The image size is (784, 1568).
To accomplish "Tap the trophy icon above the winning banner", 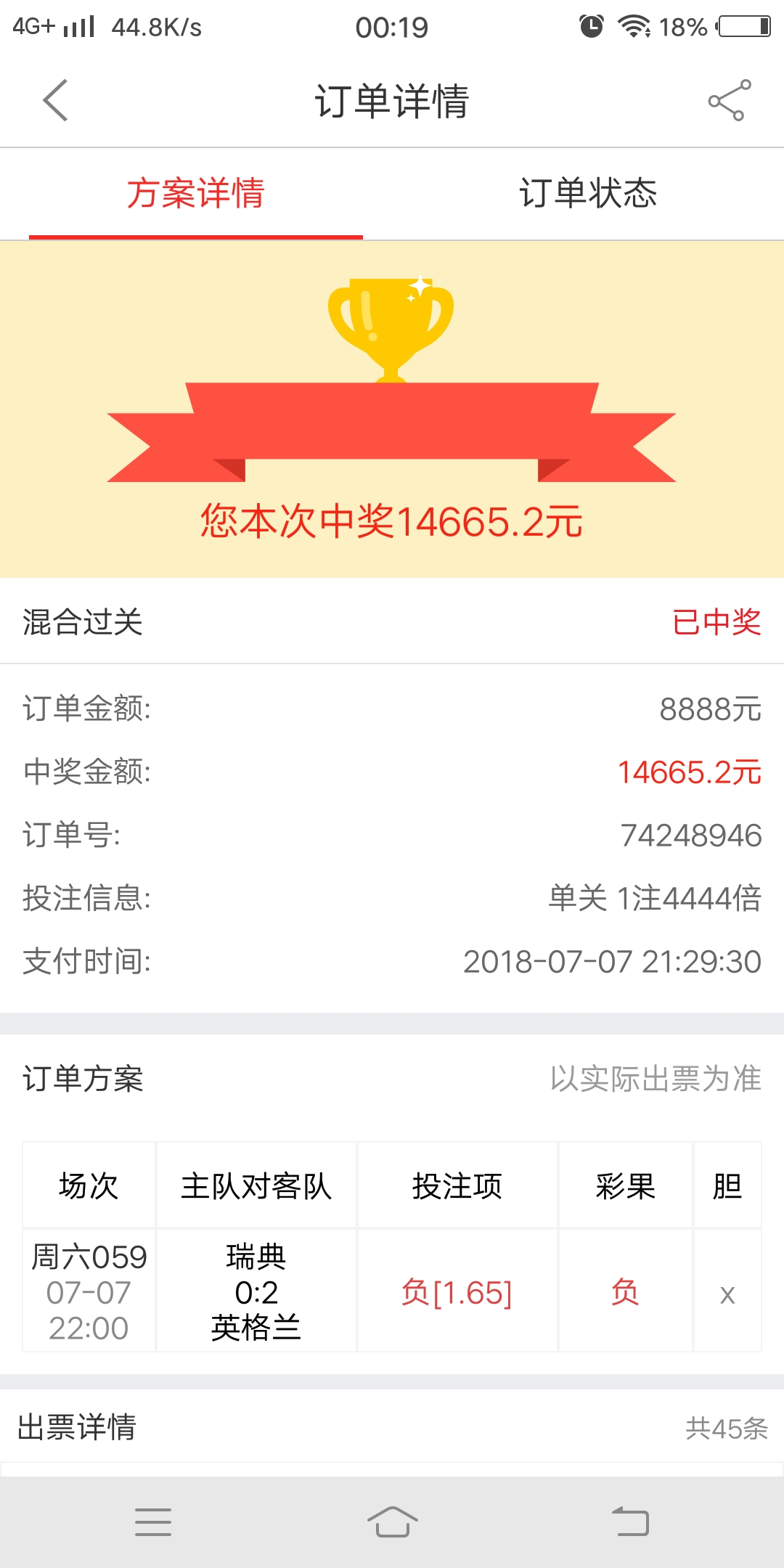I will click(392, 327).
